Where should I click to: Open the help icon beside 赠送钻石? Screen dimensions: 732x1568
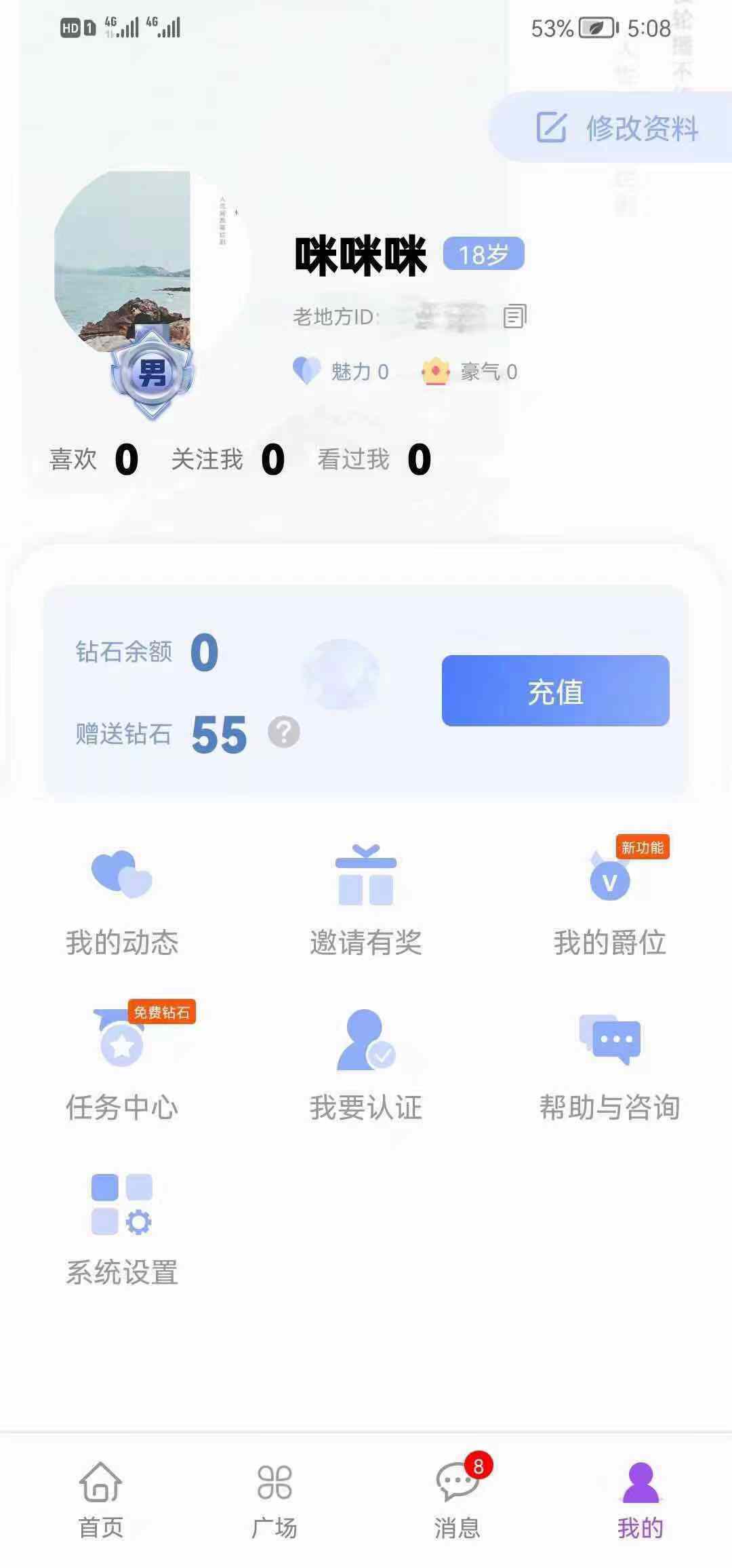[x=283, y=732]
